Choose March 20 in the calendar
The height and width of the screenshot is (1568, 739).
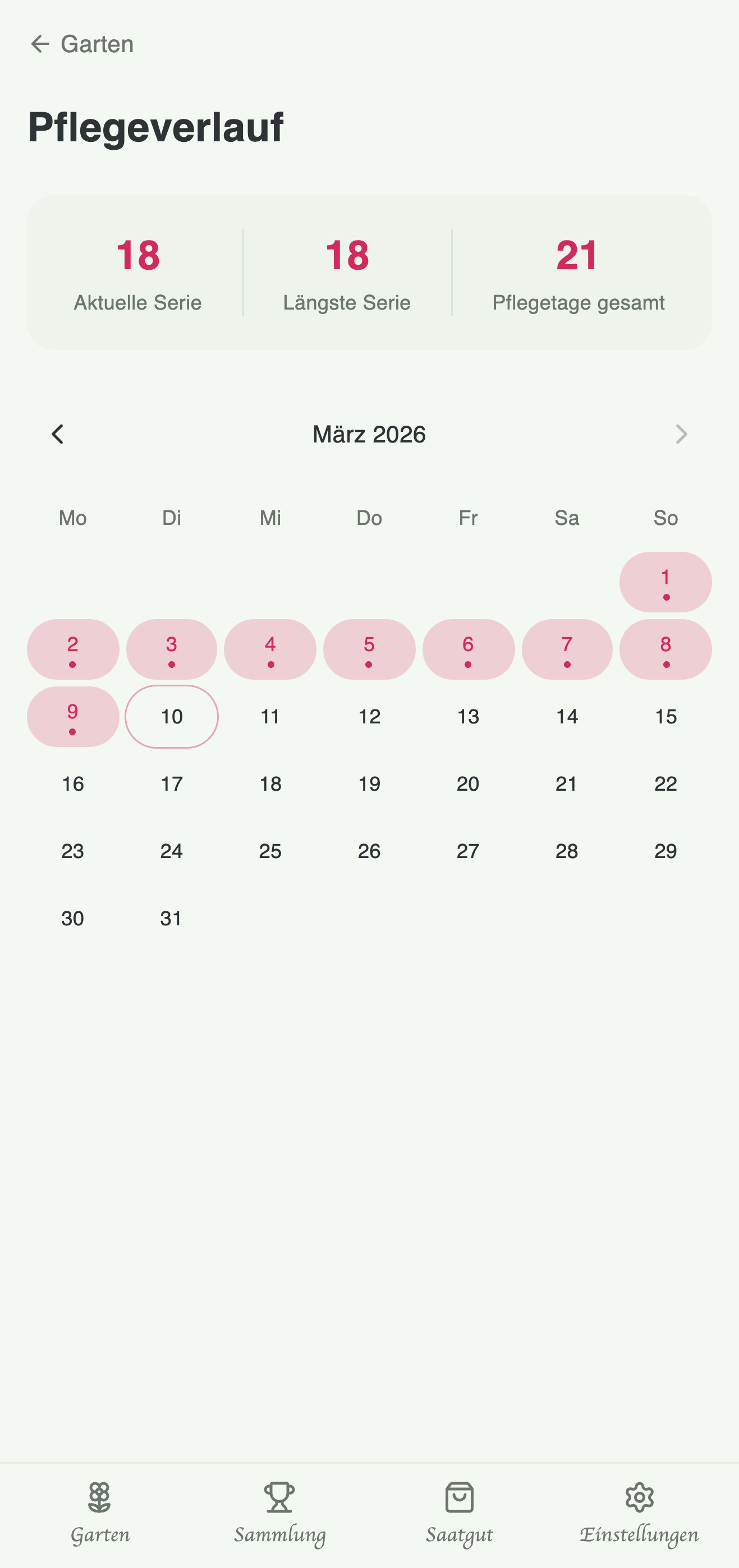467,783
